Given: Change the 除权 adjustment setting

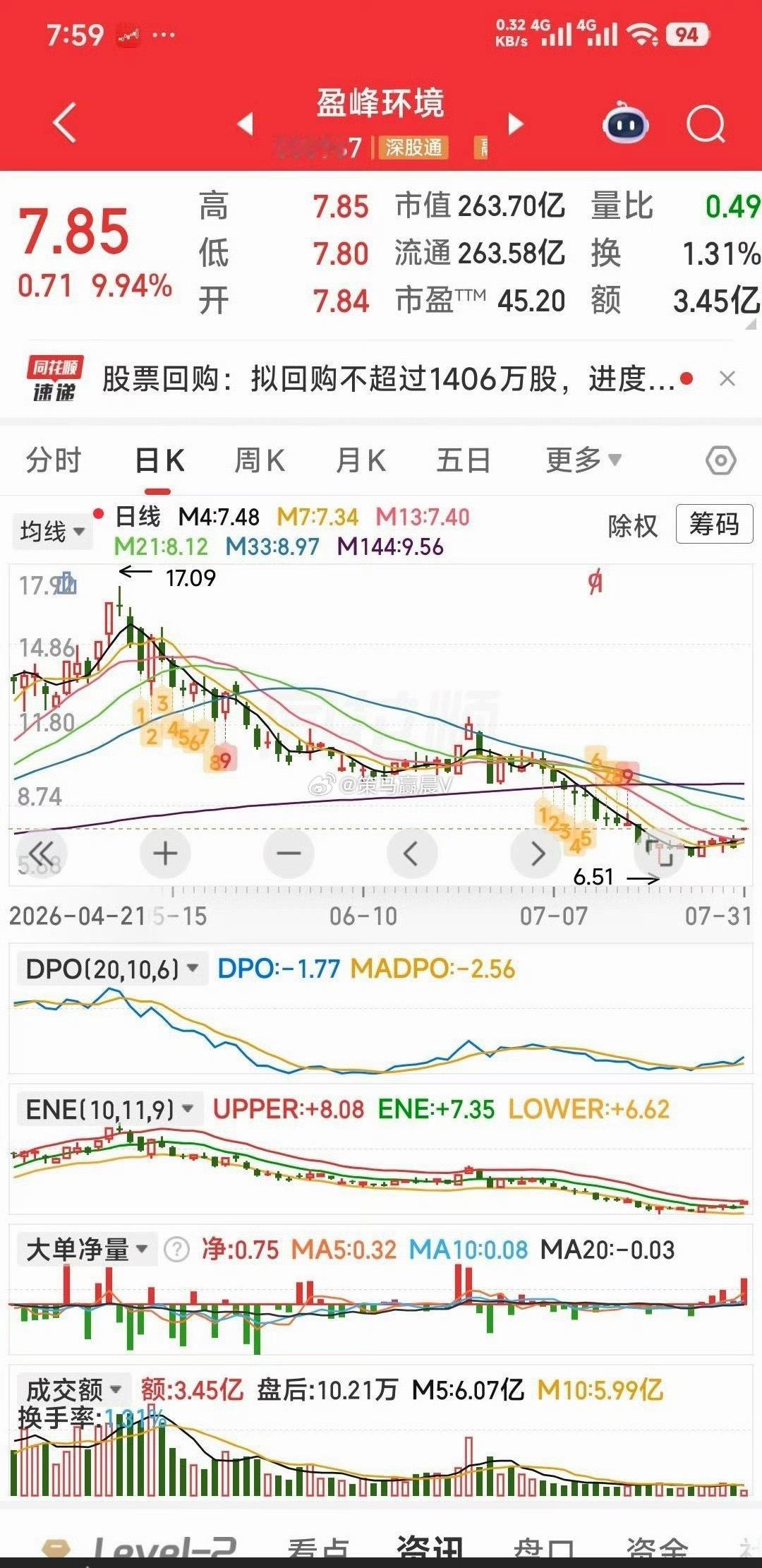Looking at the screenshot, I should click(632, 525).
